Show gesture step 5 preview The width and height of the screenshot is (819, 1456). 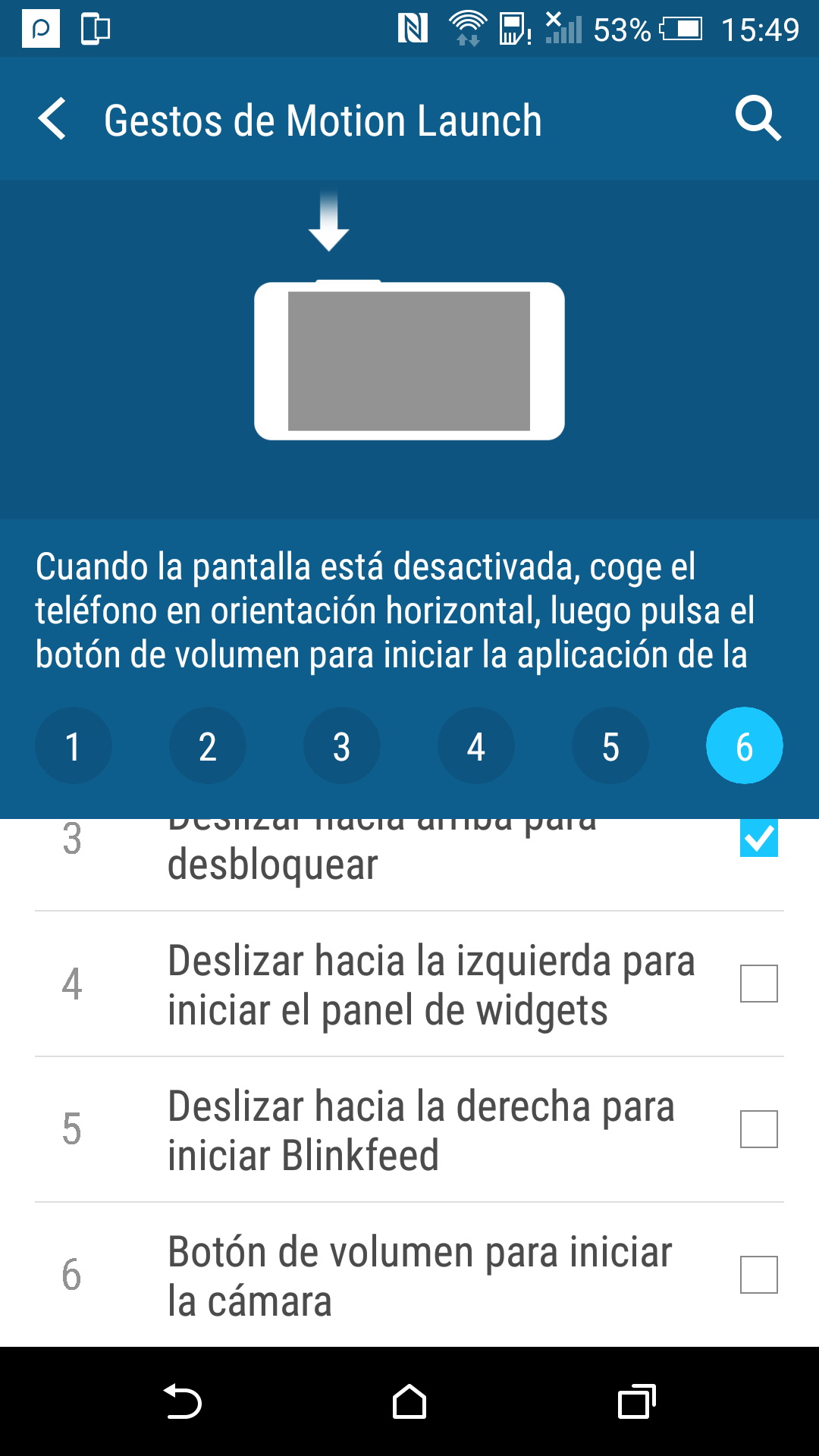click(x=610, y=746)
